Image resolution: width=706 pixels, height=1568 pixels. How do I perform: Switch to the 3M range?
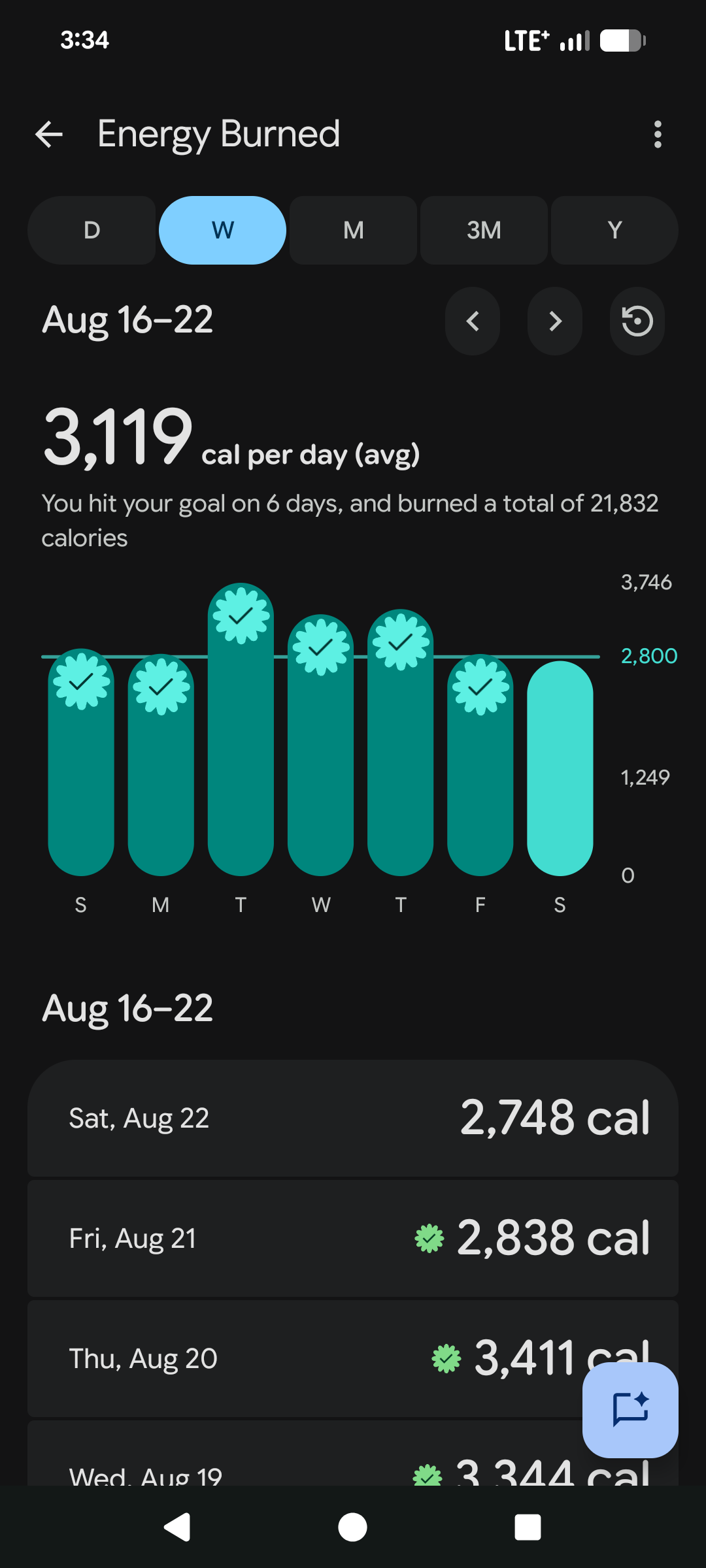click(484, 230)
